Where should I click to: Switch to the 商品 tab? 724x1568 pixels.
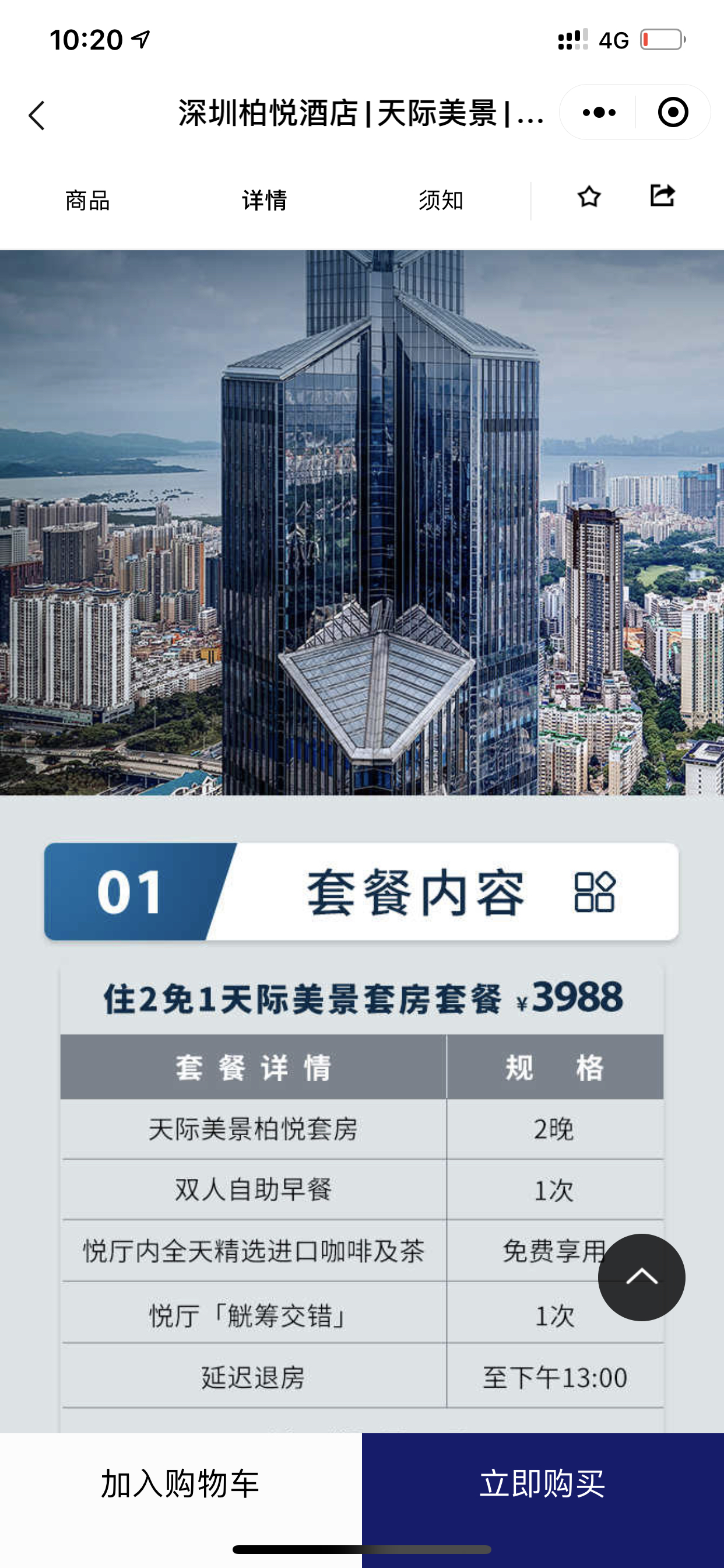click(x=87, y=200)
